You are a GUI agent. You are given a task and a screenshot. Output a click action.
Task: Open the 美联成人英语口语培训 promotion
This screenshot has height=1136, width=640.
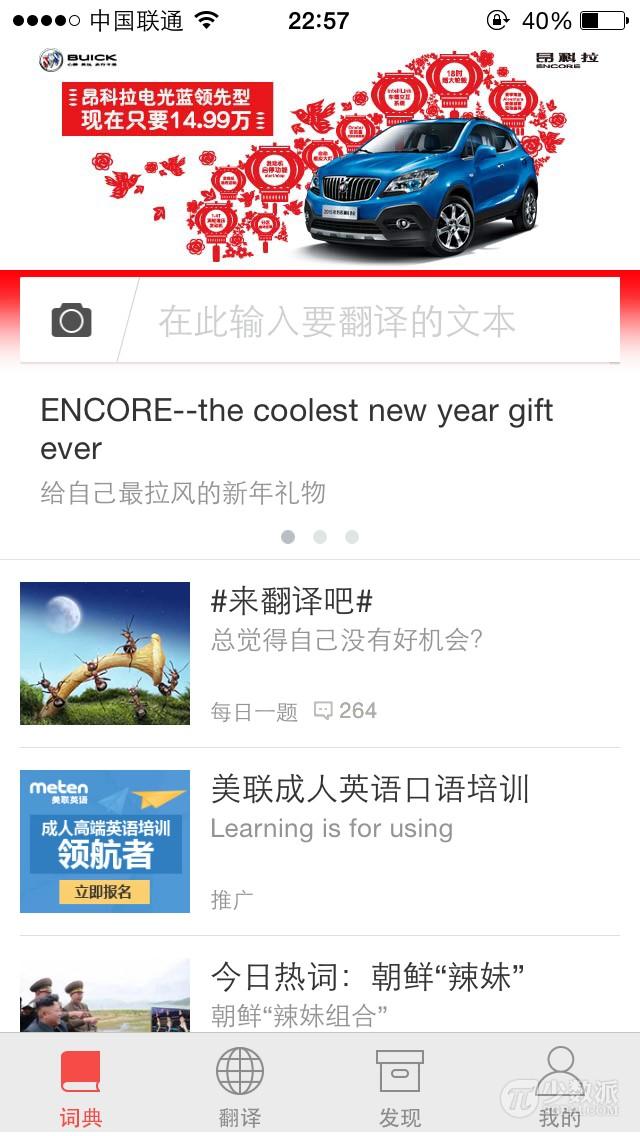(320, 842)
